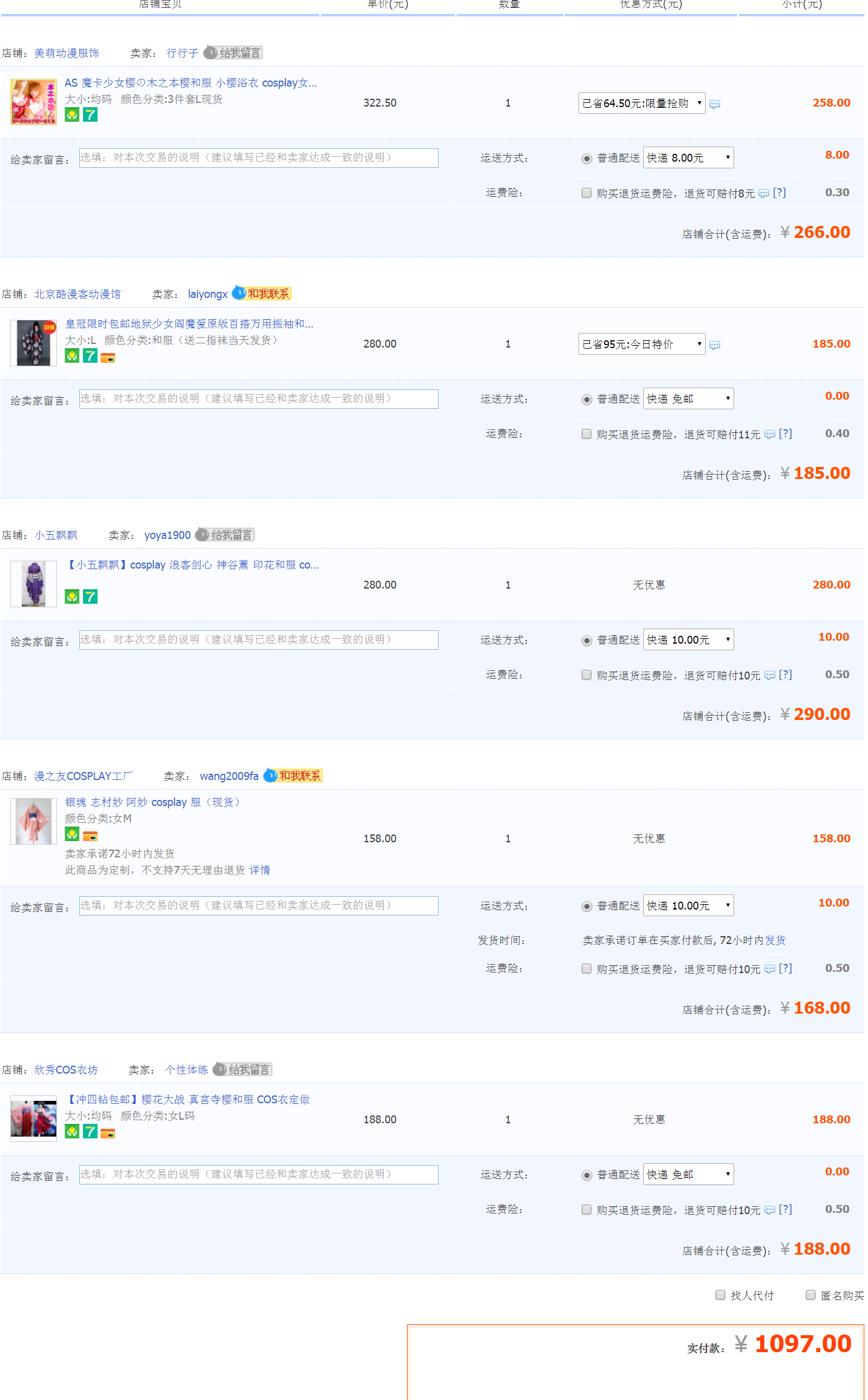This screenshot has height=1400, width=868.
Task: Open the 快递 8.00元 shipping dropdown
Action: (687, 158)
